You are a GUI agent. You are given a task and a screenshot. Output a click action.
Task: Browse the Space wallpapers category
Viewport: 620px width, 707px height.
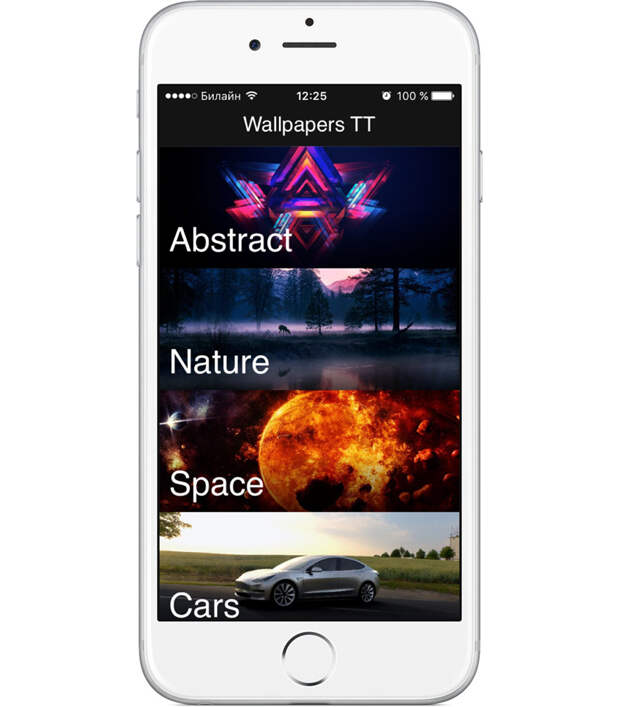(x=309, y=451)
